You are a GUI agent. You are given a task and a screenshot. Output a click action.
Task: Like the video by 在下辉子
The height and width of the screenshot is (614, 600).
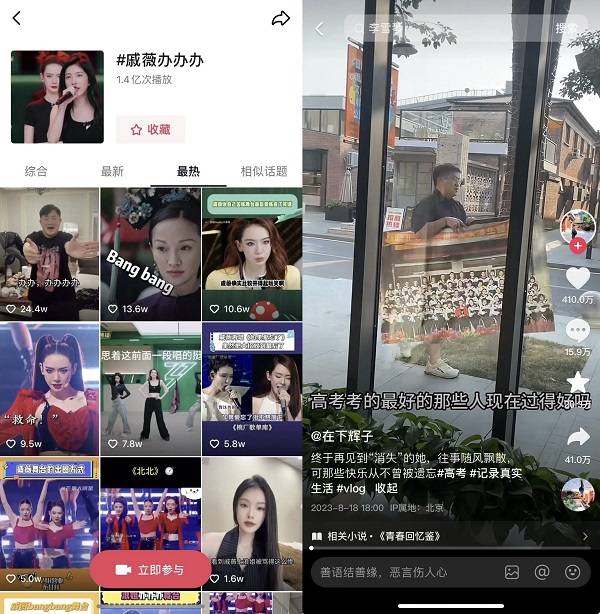[578, 278]
